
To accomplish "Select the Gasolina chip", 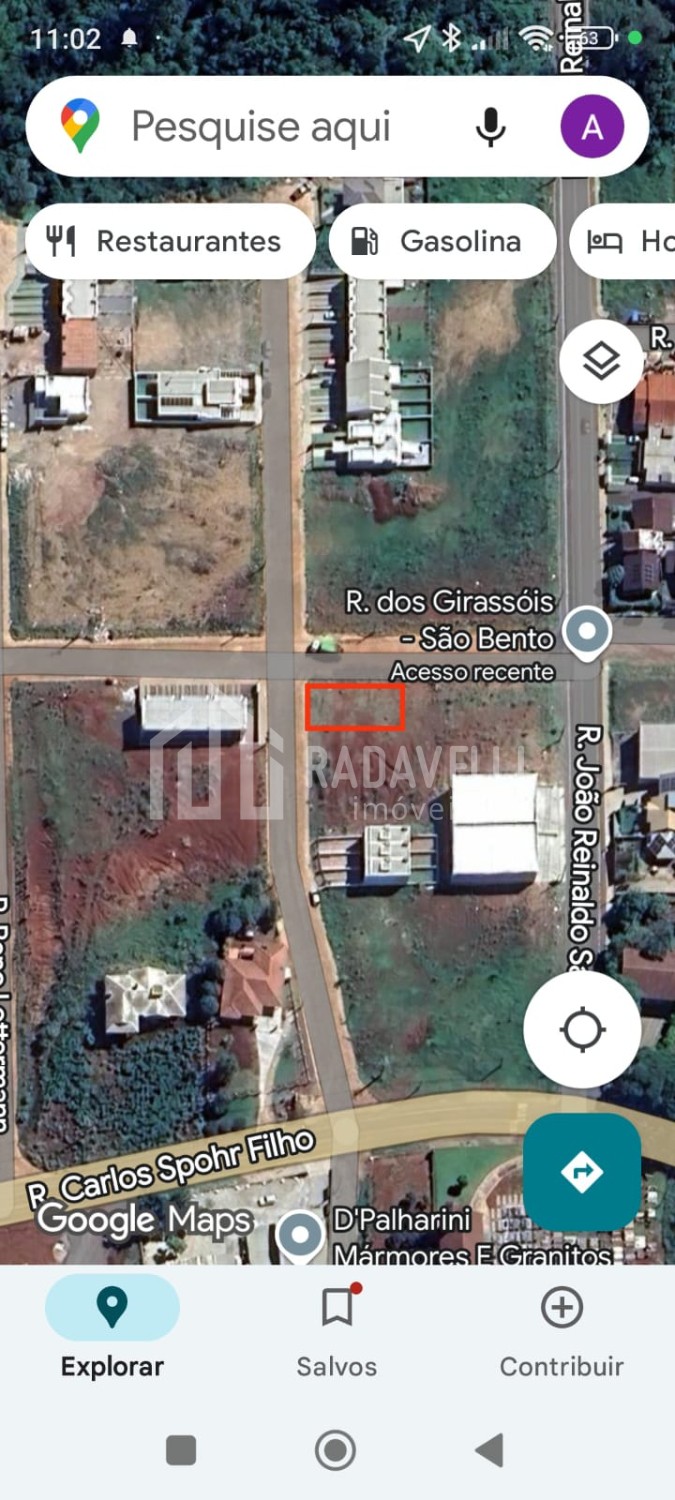I will 441,241.
